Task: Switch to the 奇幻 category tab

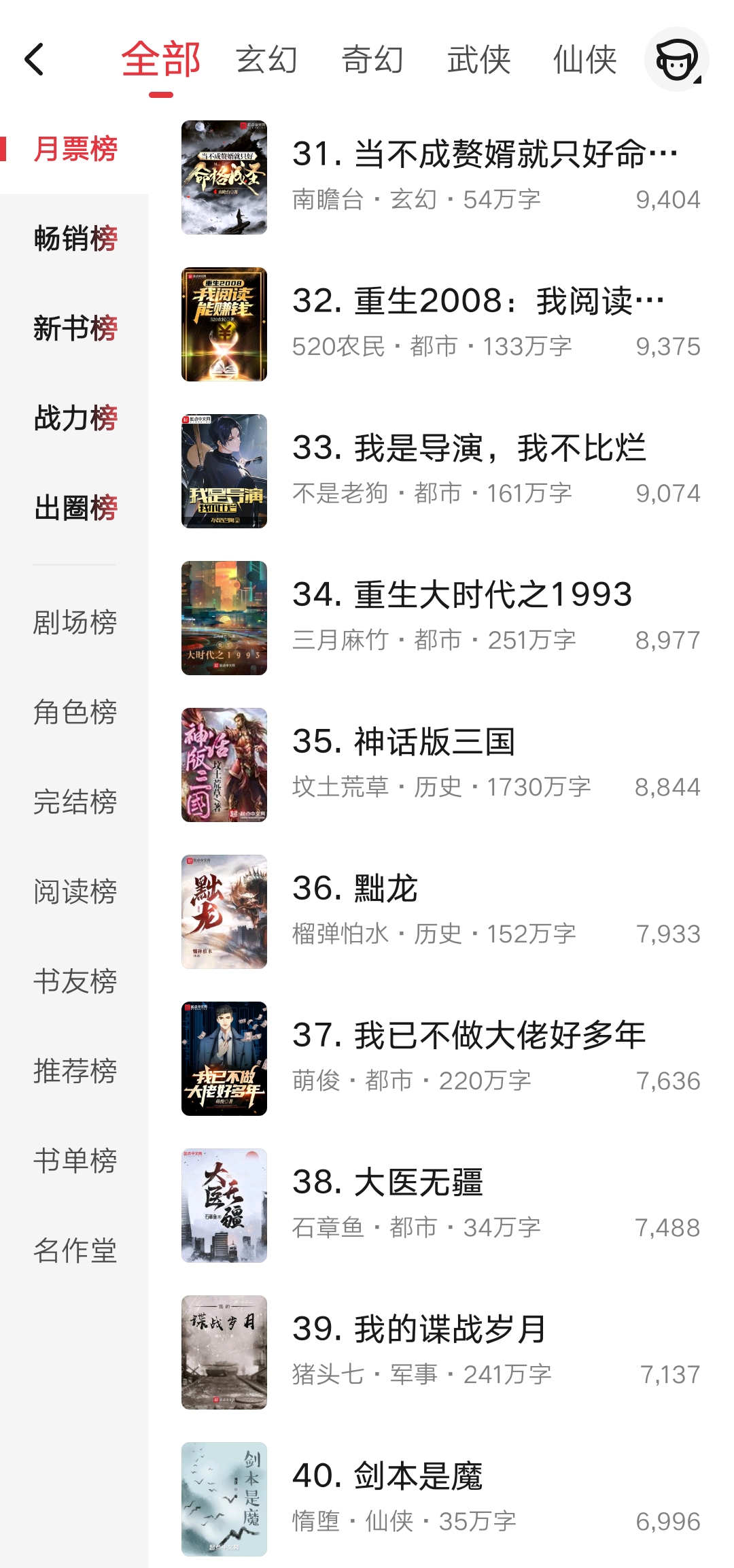Action: click(x=370, y=60)
